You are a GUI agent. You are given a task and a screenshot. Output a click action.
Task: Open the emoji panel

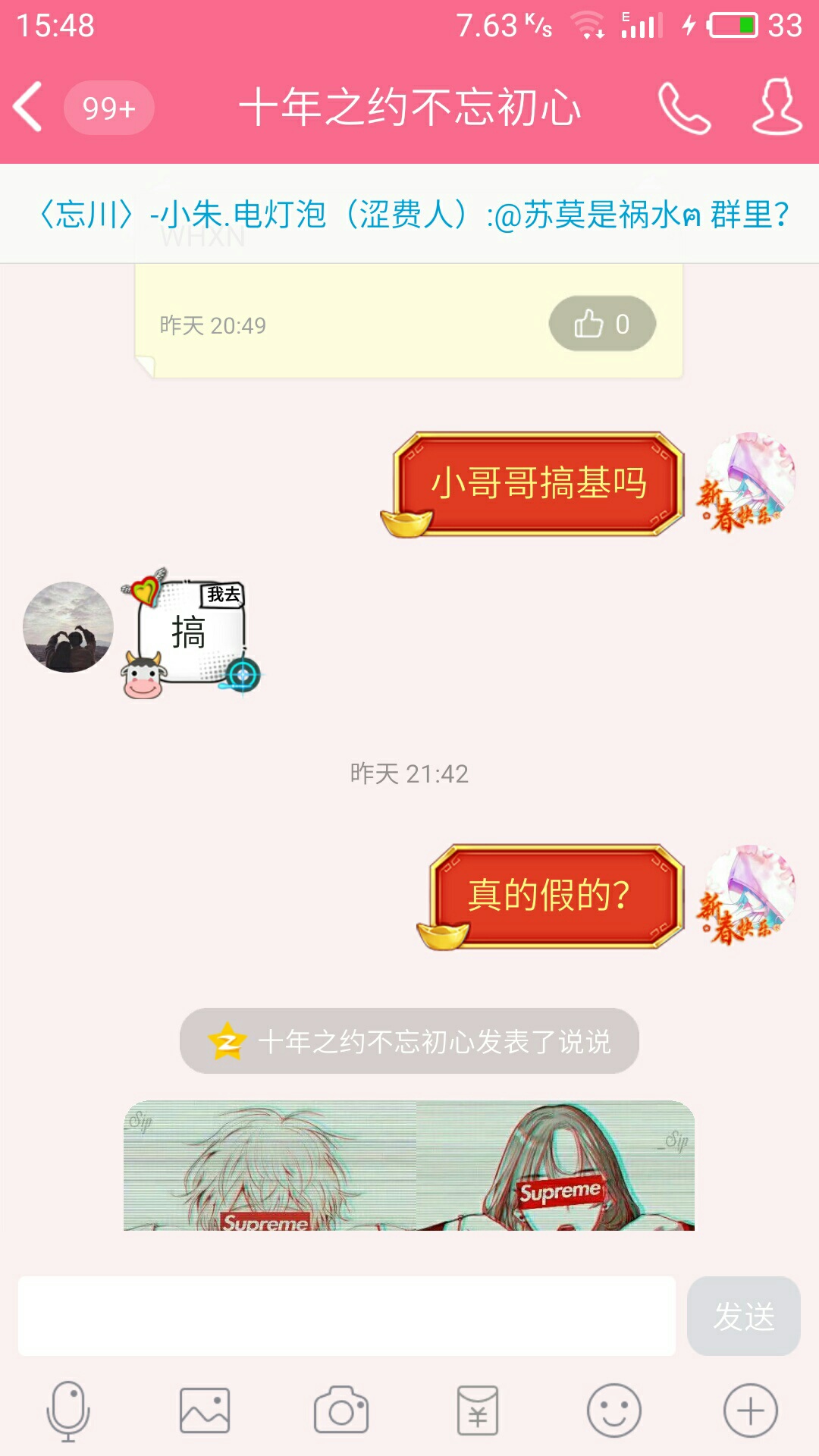coord(614,1410)
